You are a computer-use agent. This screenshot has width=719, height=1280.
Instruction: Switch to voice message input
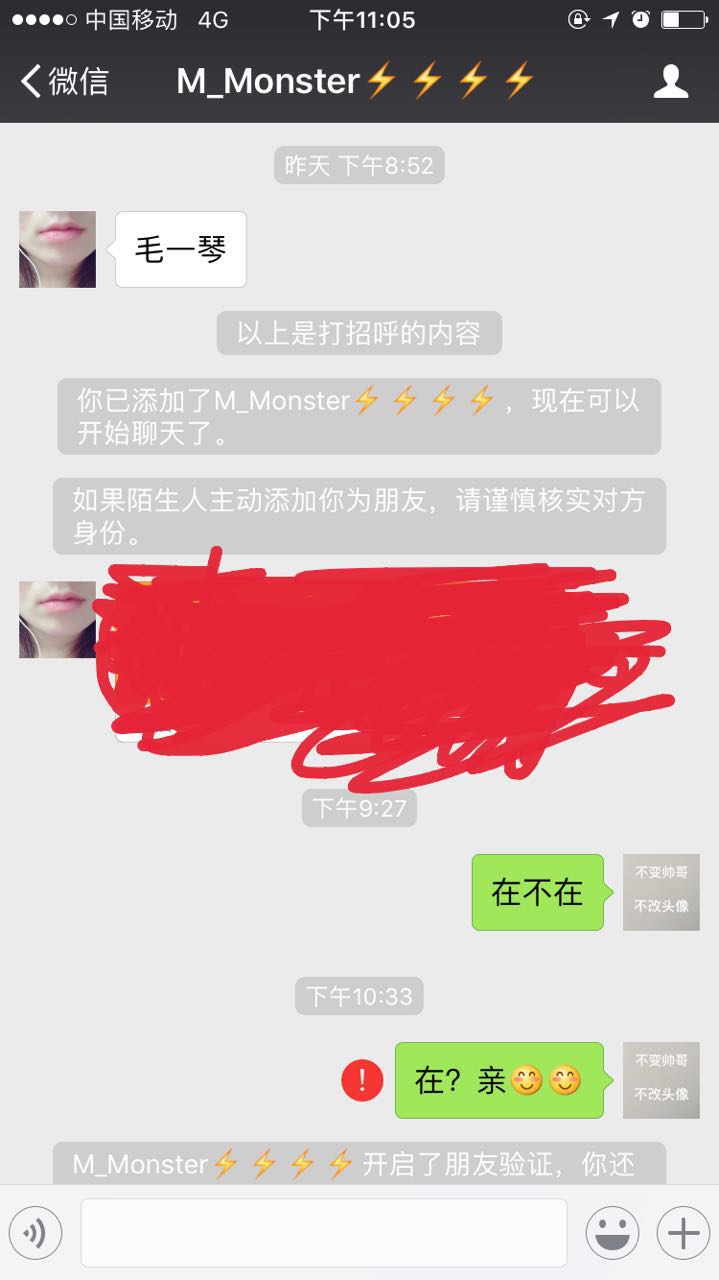click(35, 1233)
